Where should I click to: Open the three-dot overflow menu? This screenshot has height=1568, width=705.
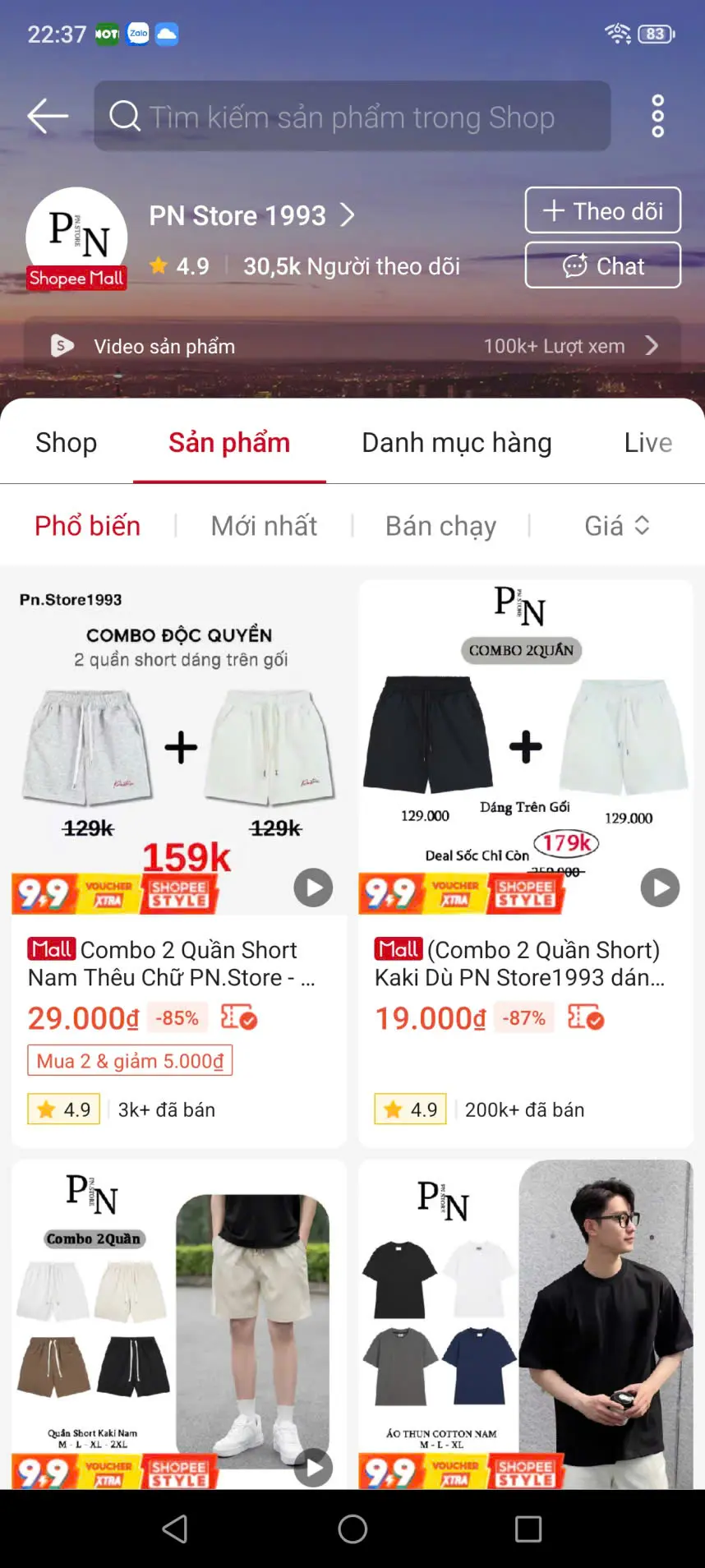[x=657, y=116]
